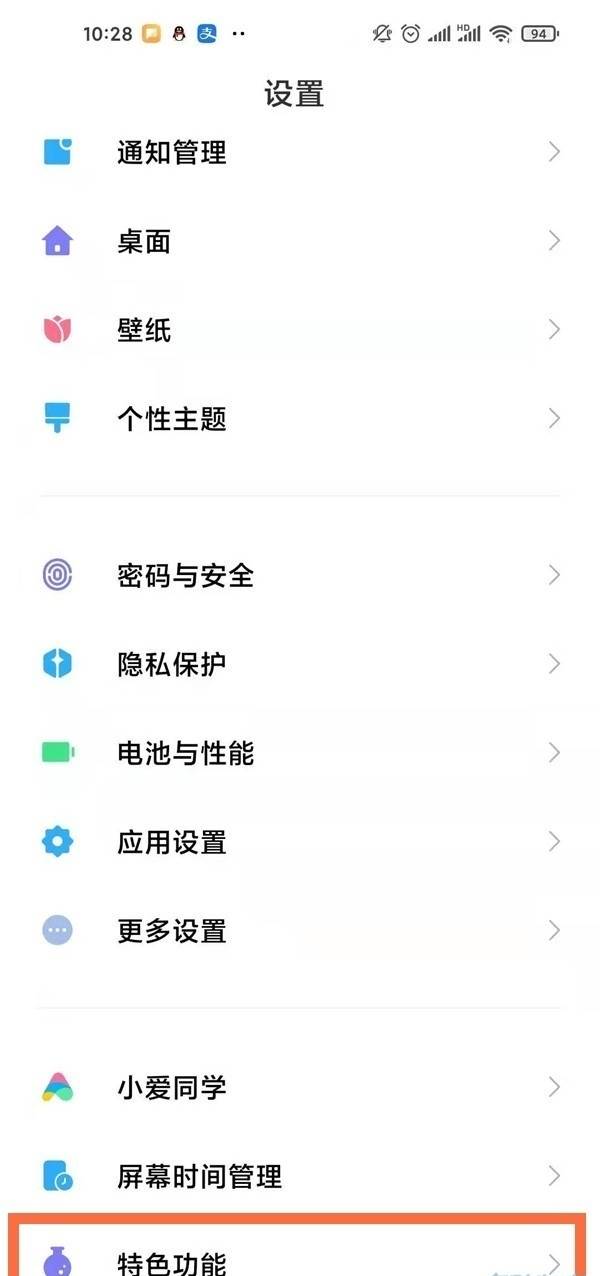Open 个性主题
The height and width of the screenshot is (1276, 600).
pyautogui.click(x=300, y=419)
